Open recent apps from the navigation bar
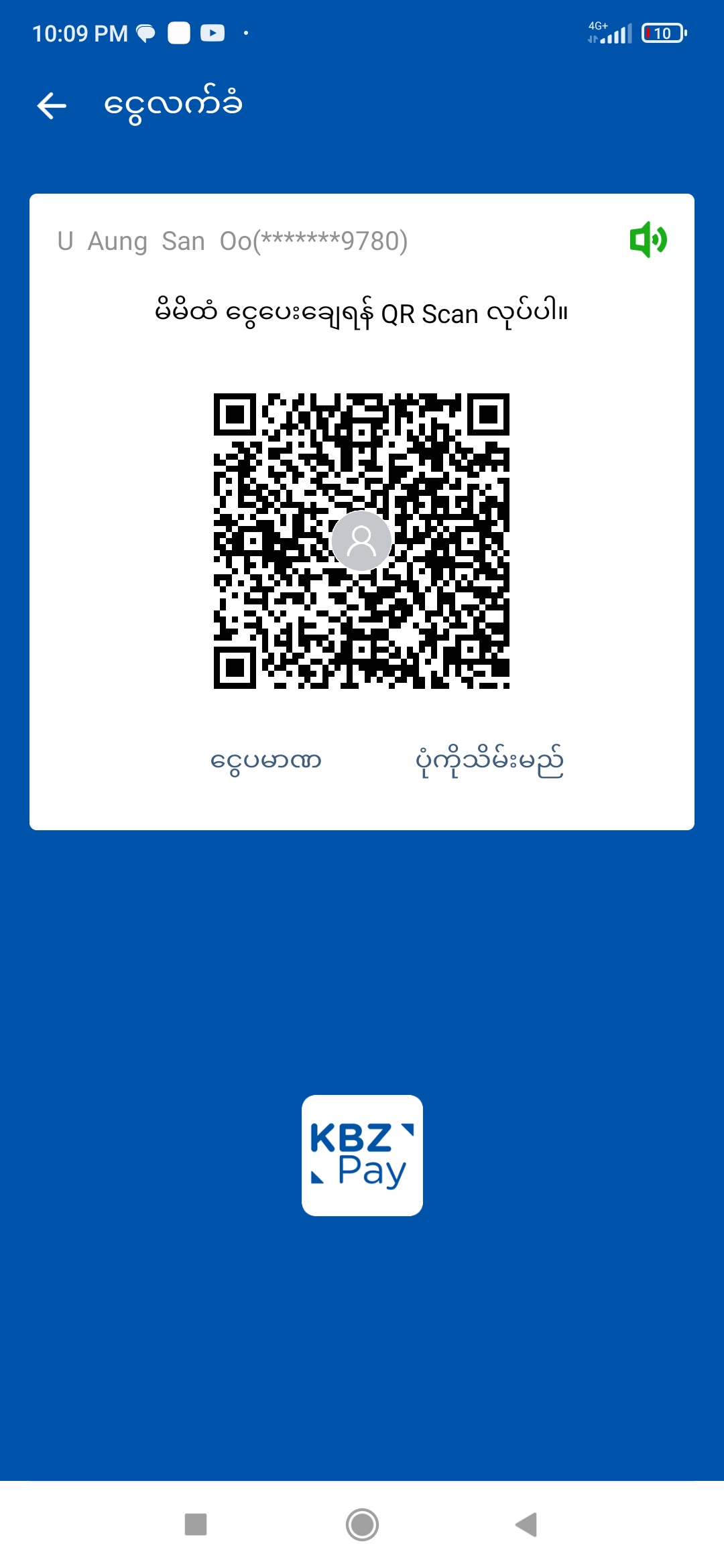This screenshot has width=724, height=1568. pos(196,1524)
